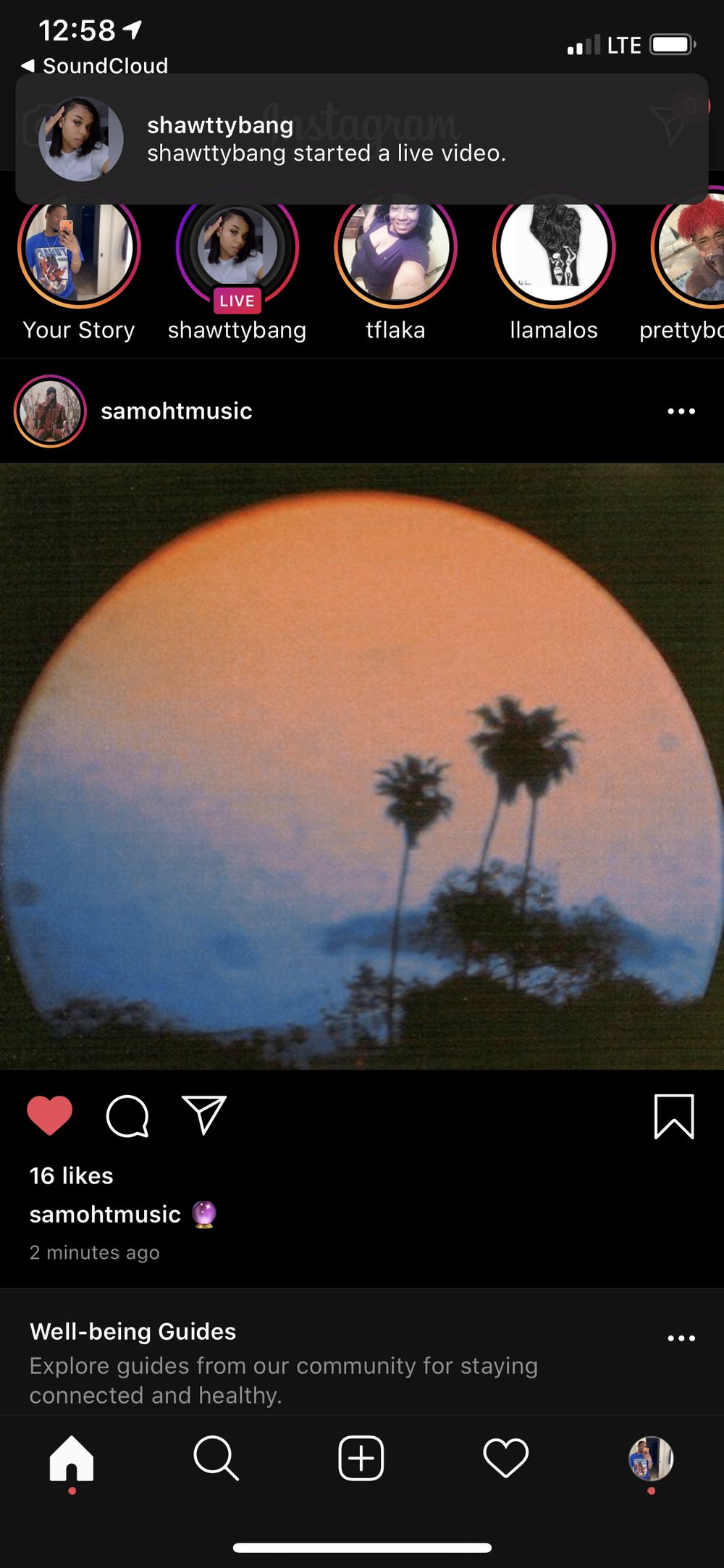The height and width of the screenshot is (1568, 724).
Task: Switch to the Search tab
Action: point(216,1458)
